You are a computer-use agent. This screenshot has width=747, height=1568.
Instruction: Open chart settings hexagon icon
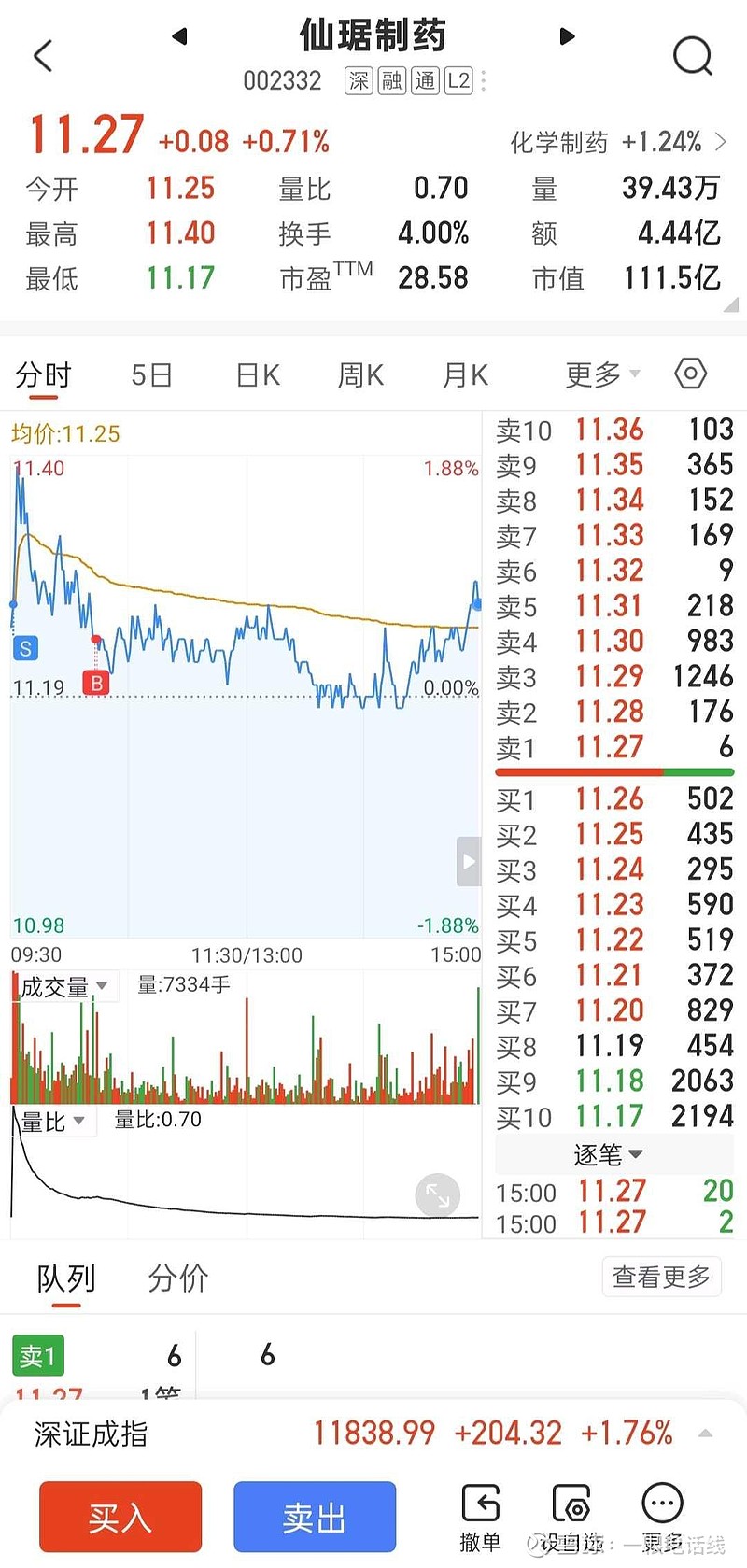click(691, 374)
